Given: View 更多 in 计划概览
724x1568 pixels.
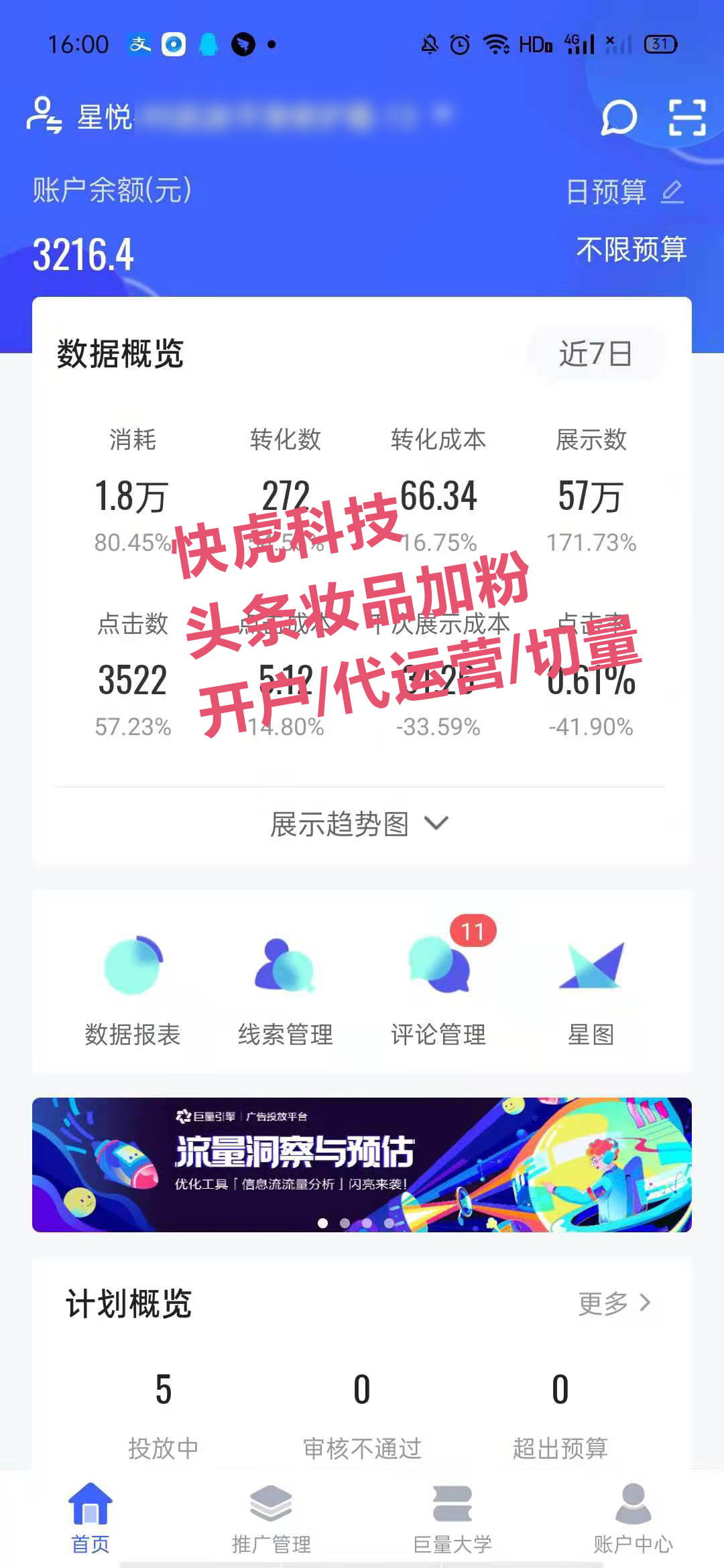Looking at the screenshot, I should (x=614, y=1303).
